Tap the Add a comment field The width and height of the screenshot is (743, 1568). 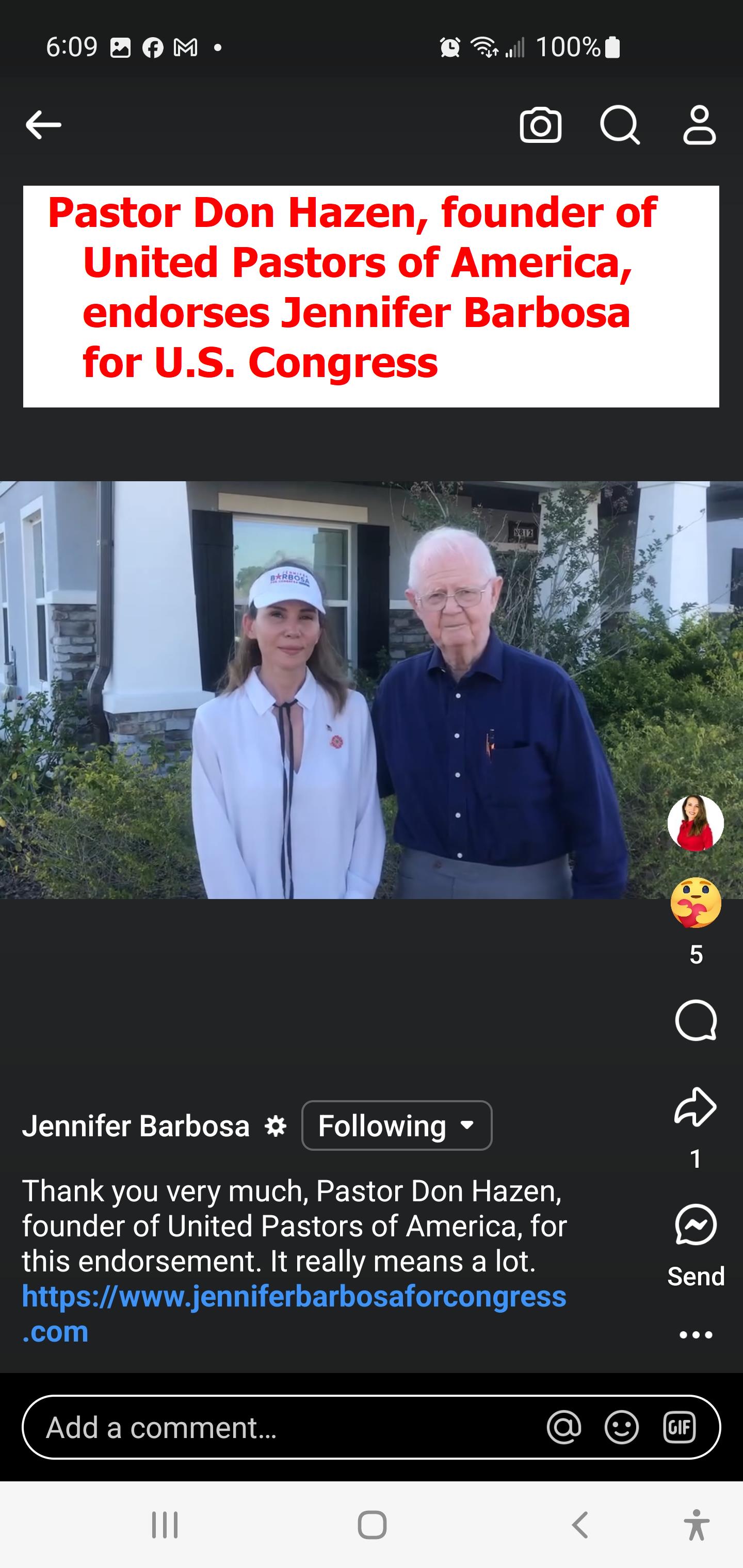286,1428
